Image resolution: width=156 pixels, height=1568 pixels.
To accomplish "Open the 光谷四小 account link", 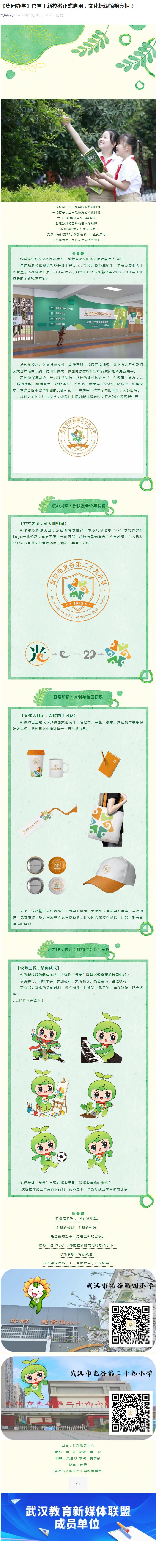I will pyautogui.click(x=7, y=15).
